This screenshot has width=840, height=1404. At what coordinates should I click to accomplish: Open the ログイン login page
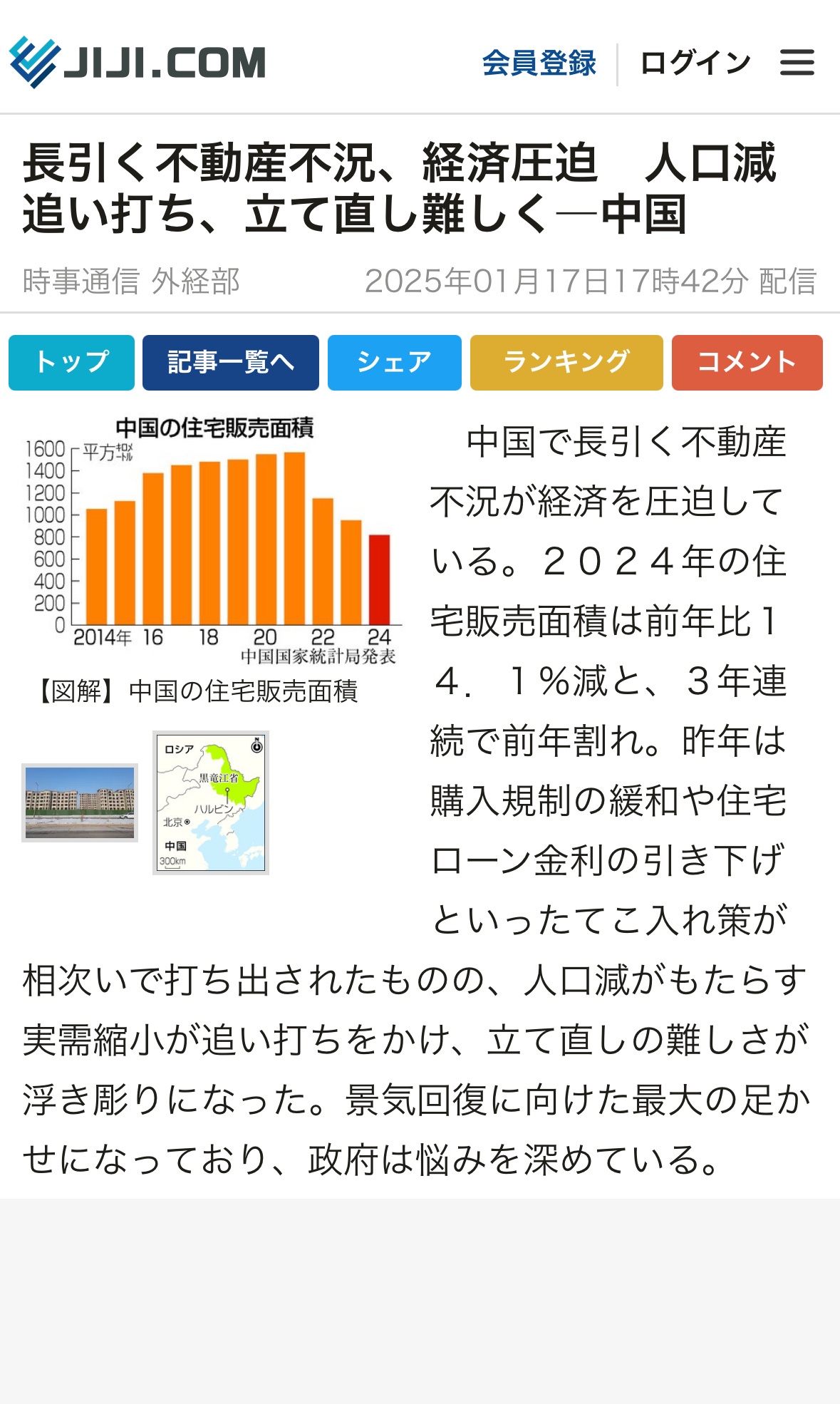695,63
